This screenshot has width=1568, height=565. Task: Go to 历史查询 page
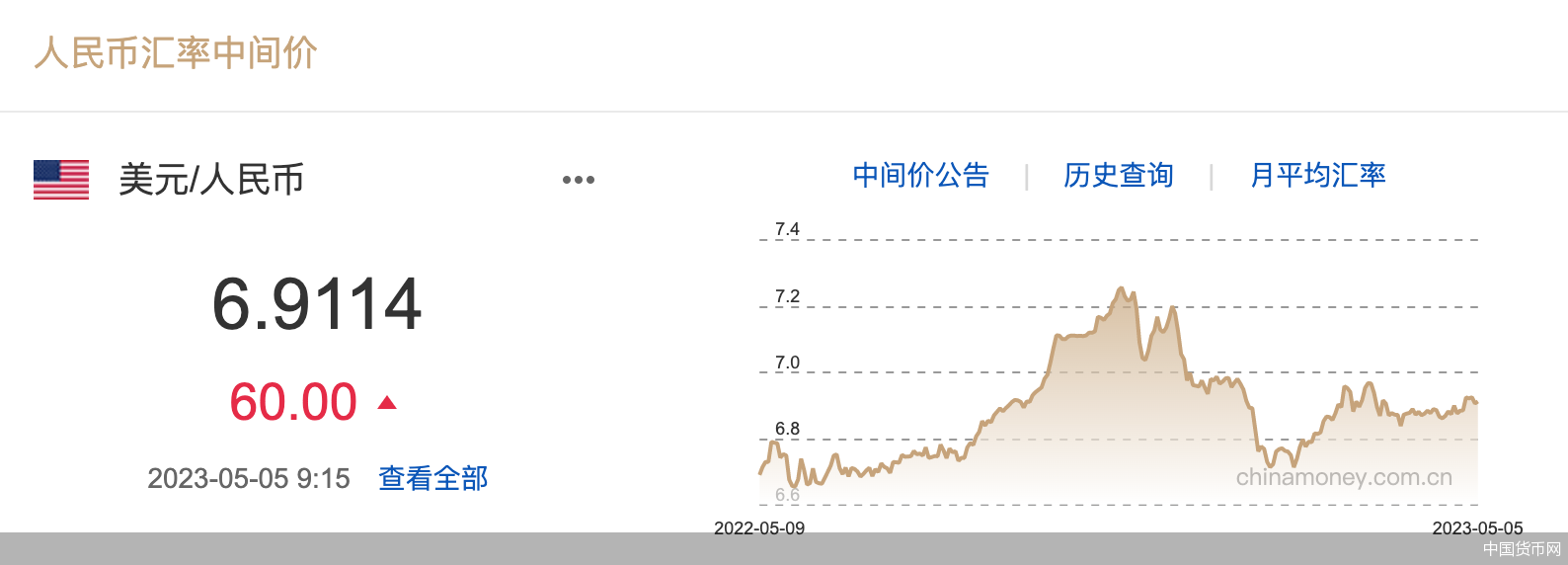click(1118, 176)
